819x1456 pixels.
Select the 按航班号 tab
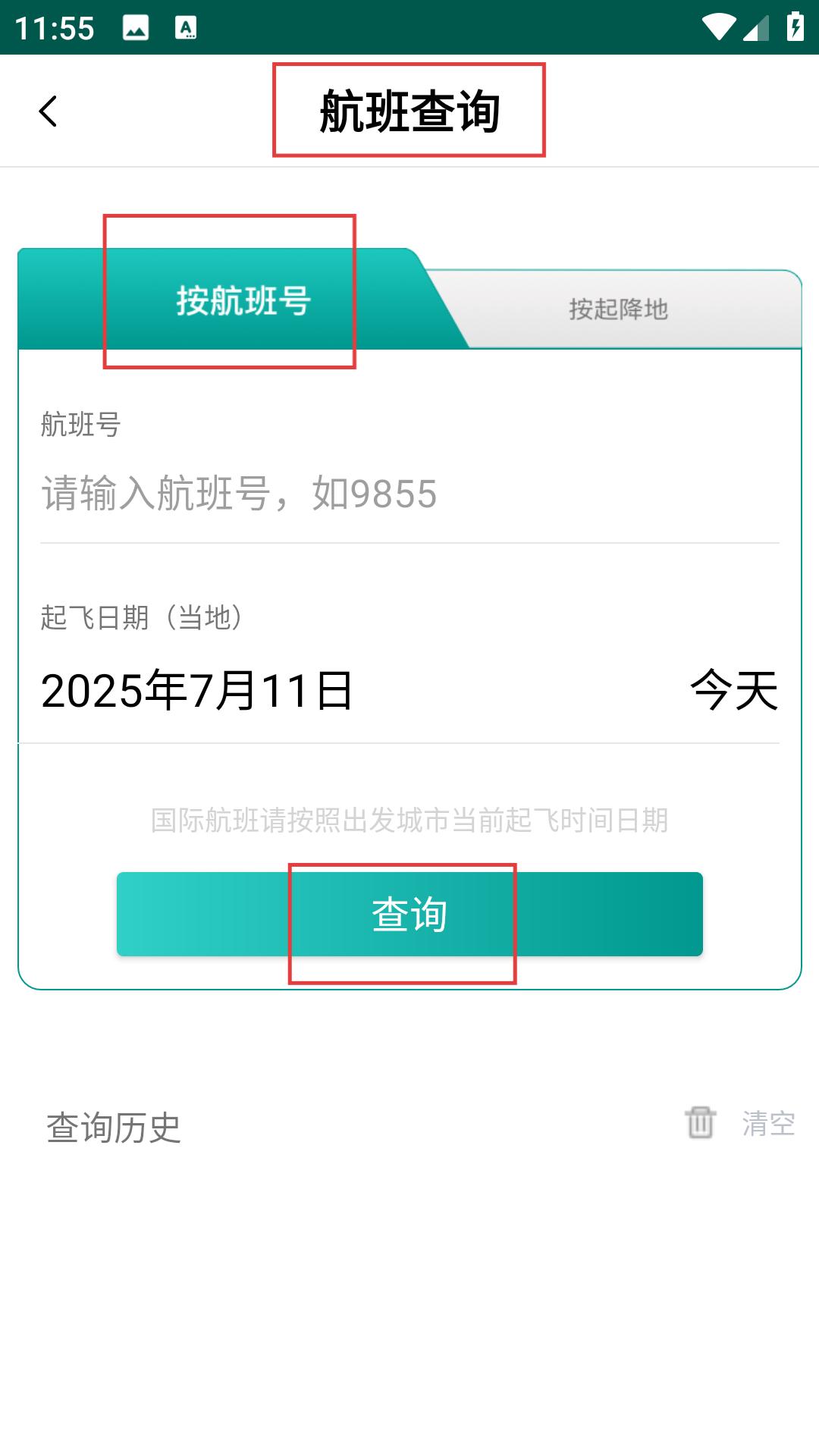[243, 300]
